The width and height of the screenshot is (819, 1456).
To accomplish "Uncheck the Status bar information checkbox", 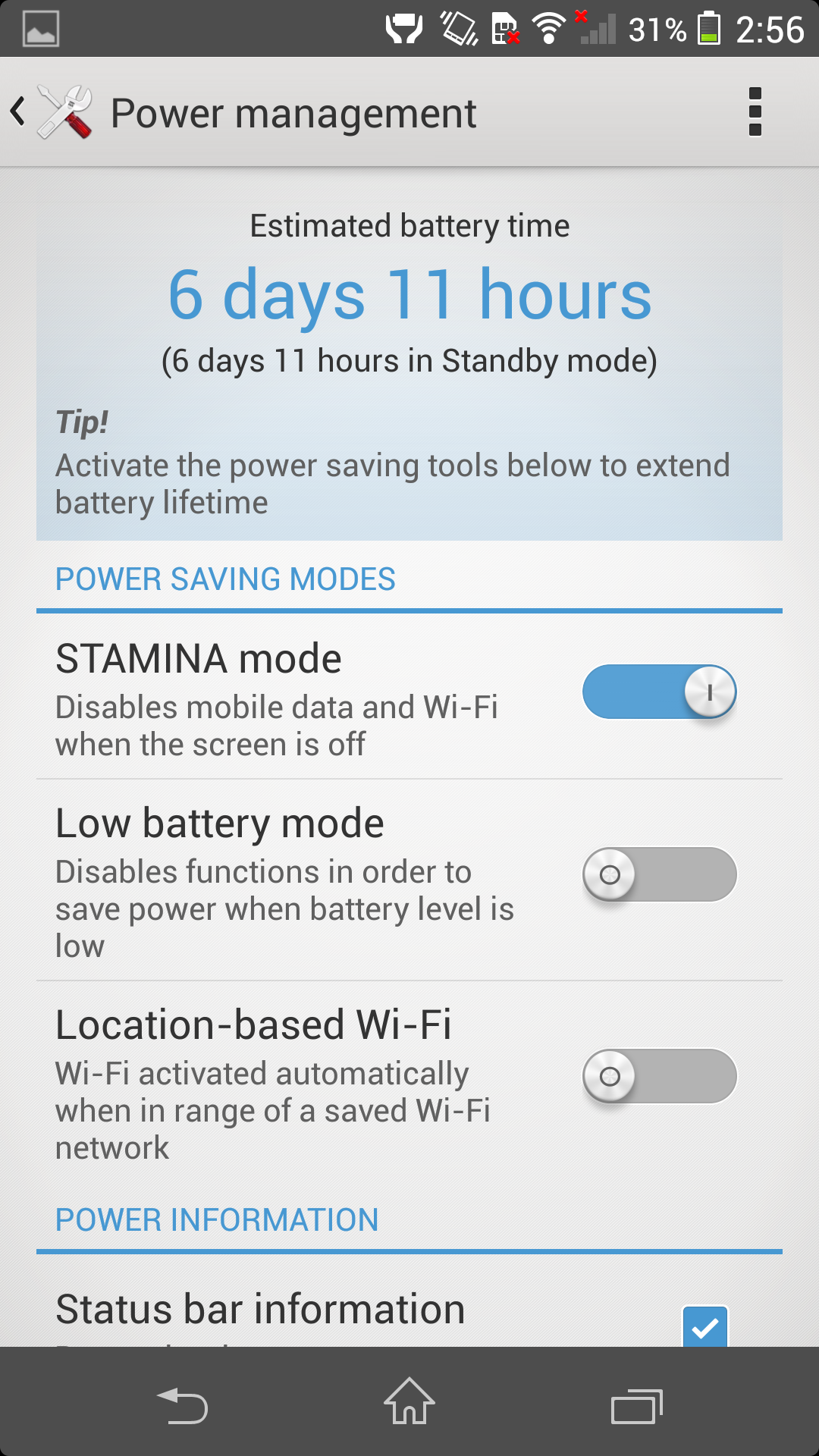I will point(705,1327).
